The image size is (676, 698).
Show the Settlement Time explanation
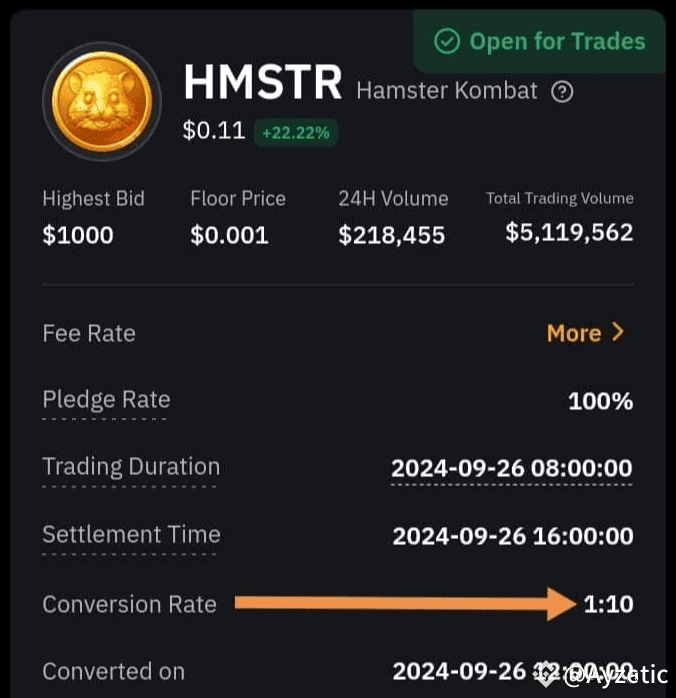131,534
